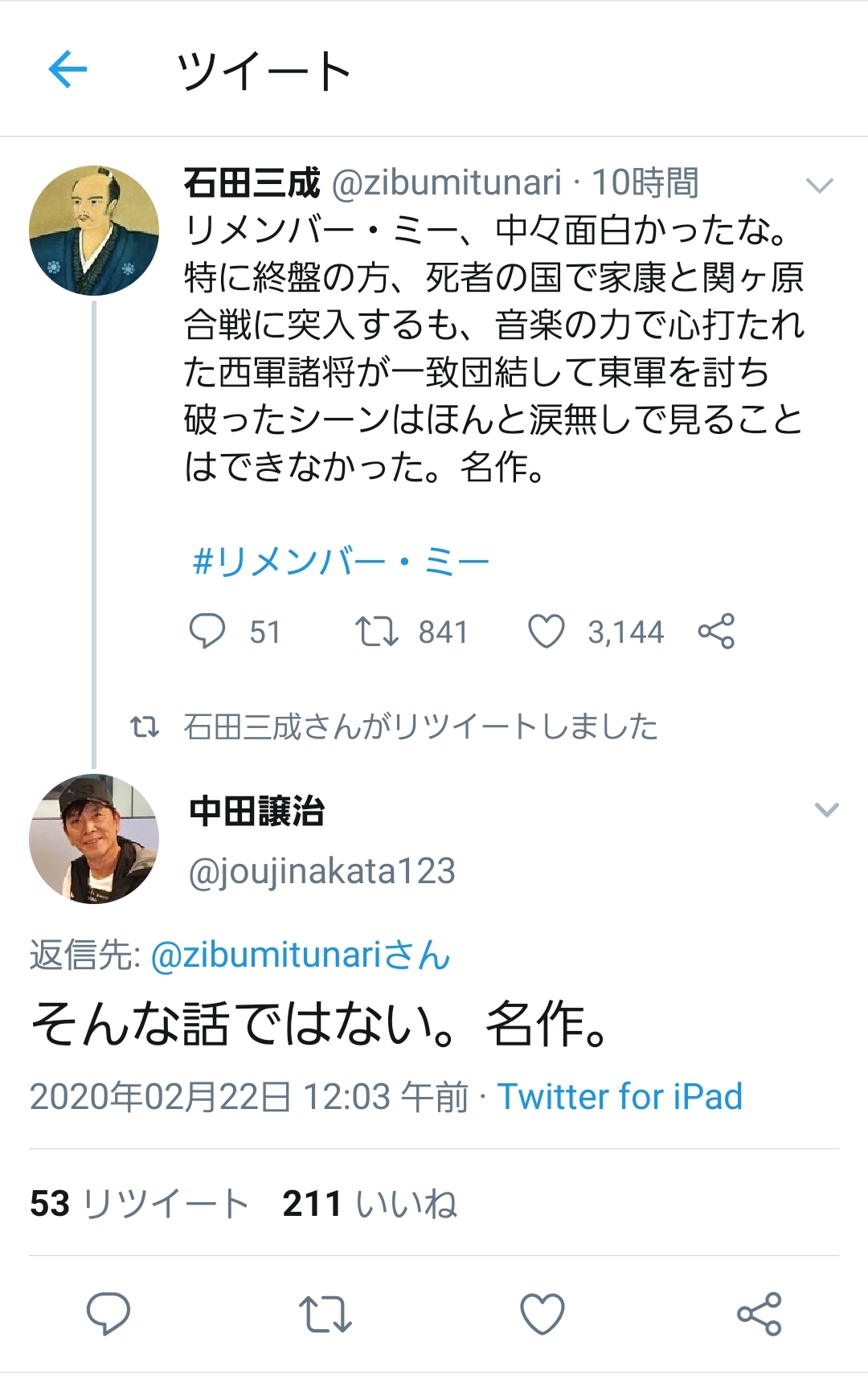Viewport: 868px width, 1379px height.
Task: View the 211 いいね list
Action: (370, 1204)
